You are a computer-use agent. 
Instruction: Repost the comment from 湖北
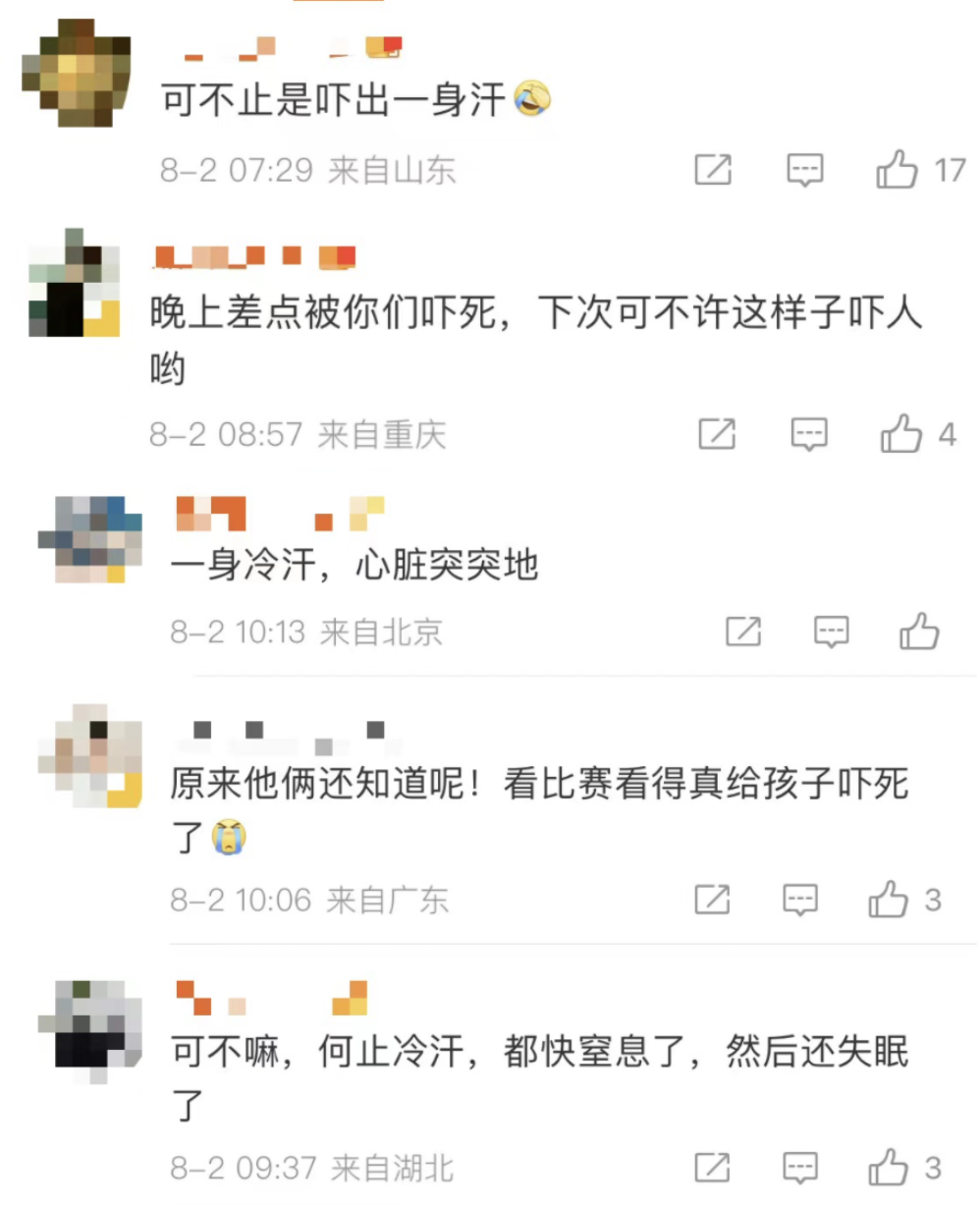(712, 1167)
